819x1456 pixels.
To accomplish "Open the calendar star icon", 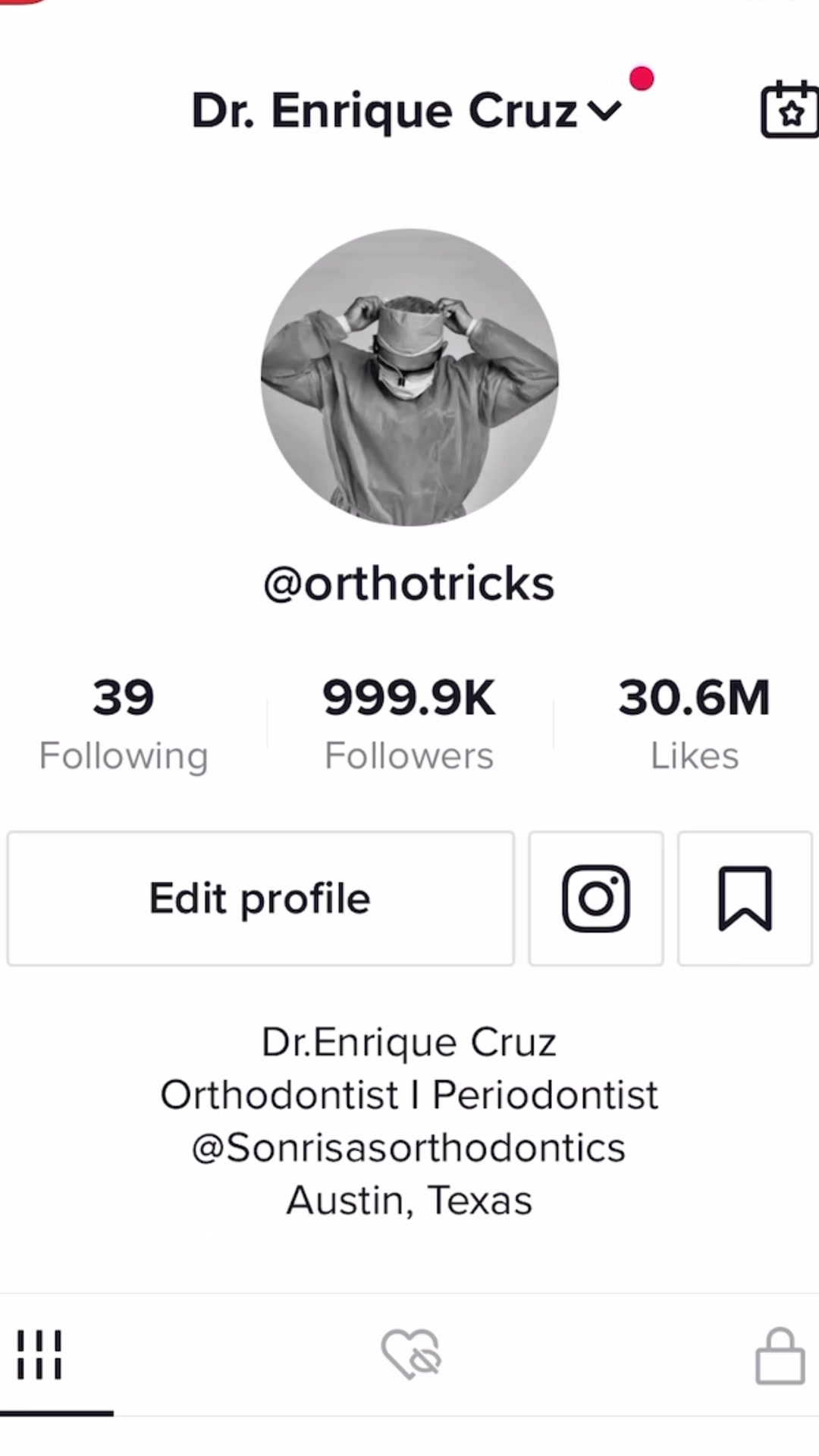I will tap(790, 111).
